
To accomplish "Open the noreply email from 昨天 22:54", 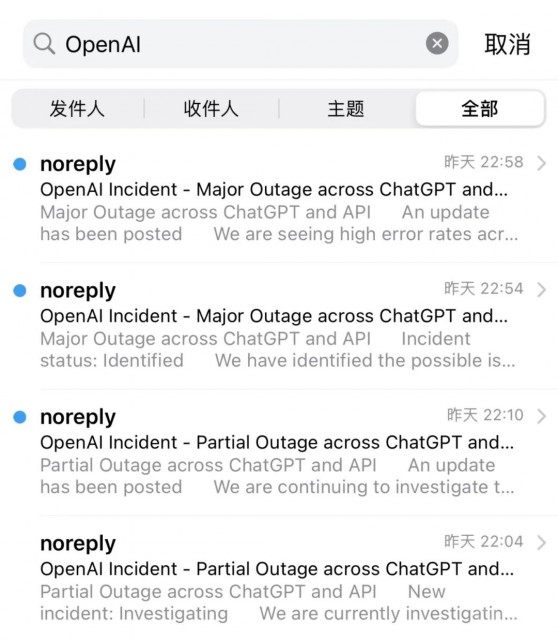I will pyautogui.click(x=279, y=326).
